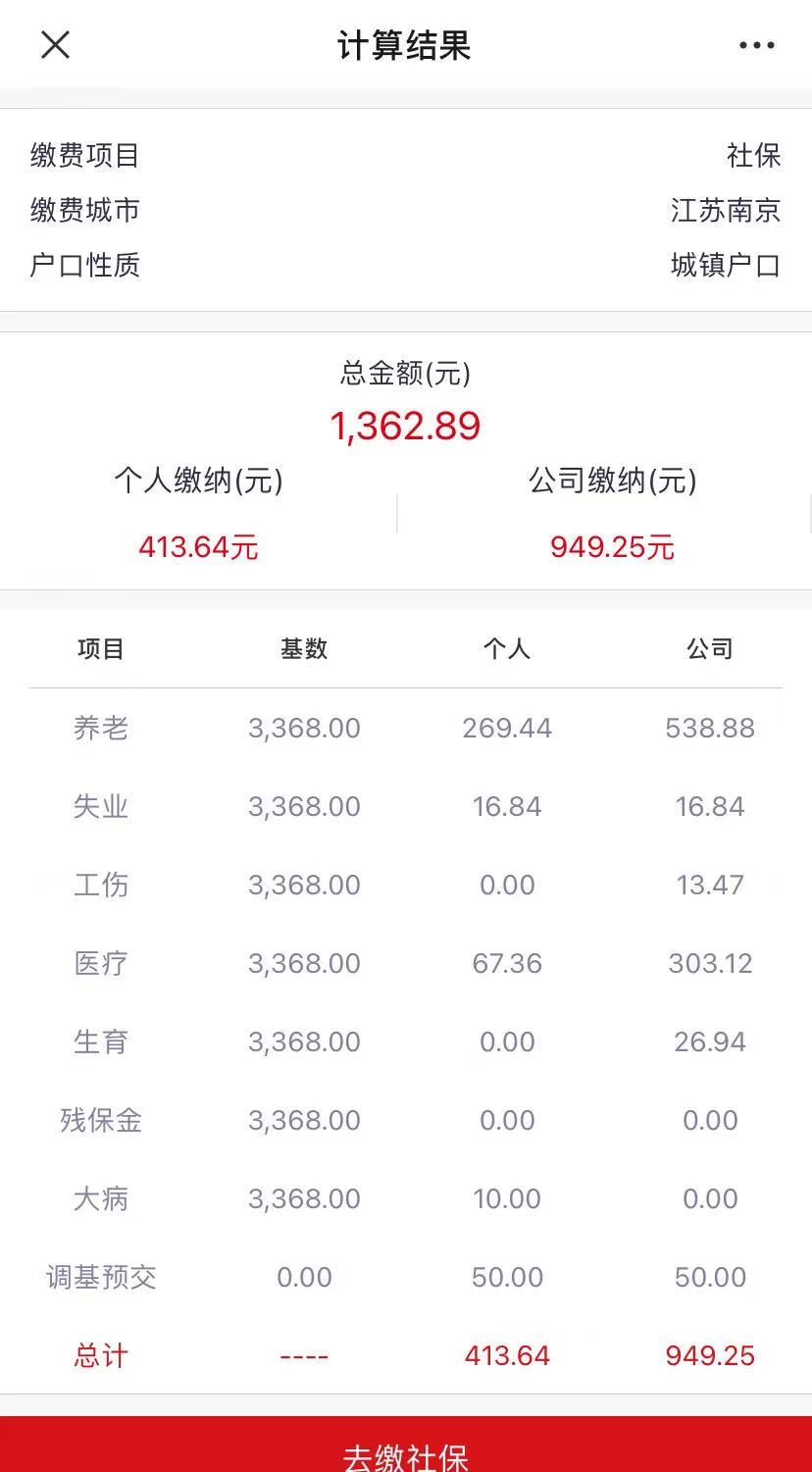Open the 残保金 row details
This screenshot has width=812, height=1472.
coord(406,1120)
